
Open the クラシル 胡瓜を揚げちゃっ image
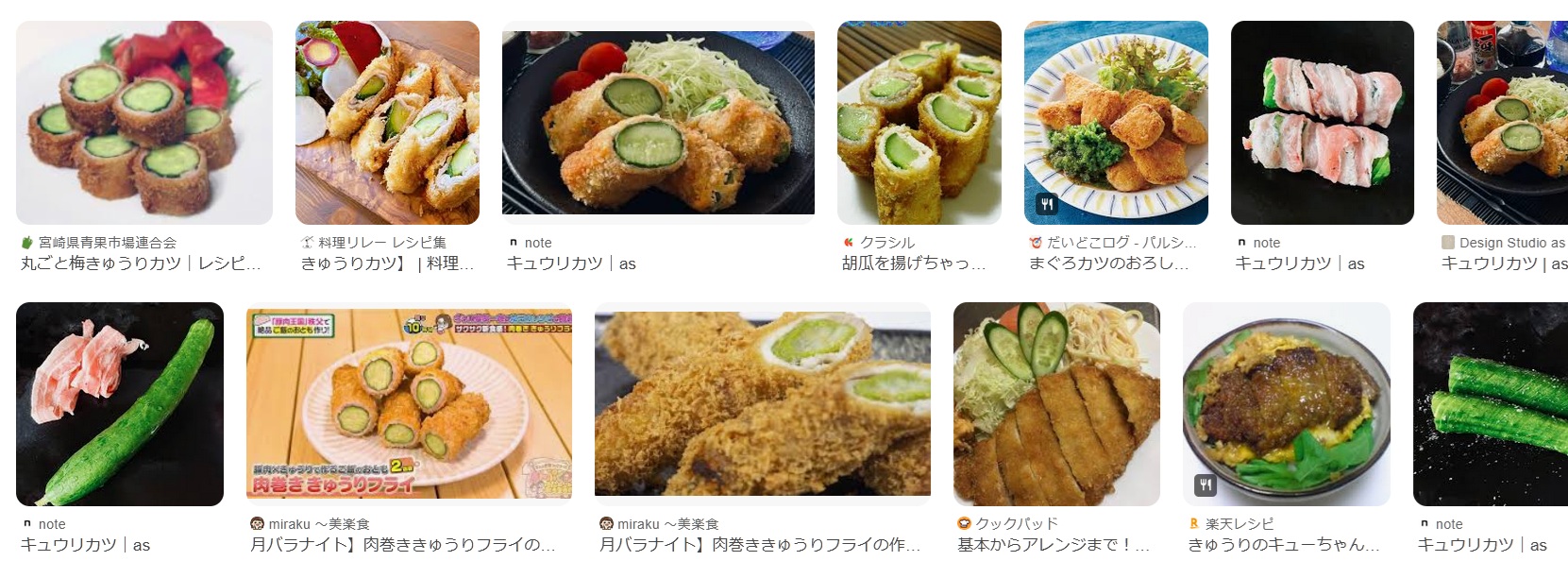click(x=919, y=123)
